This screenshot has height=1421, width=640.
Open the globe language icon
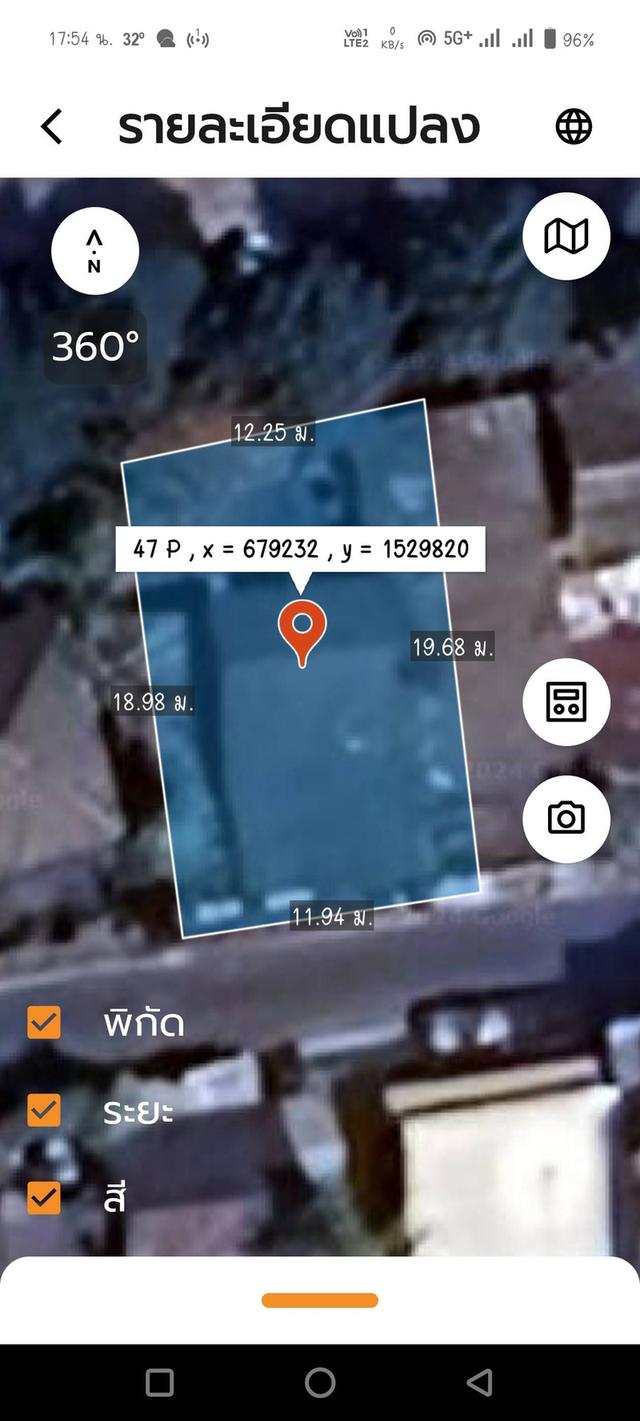point(574,127)
